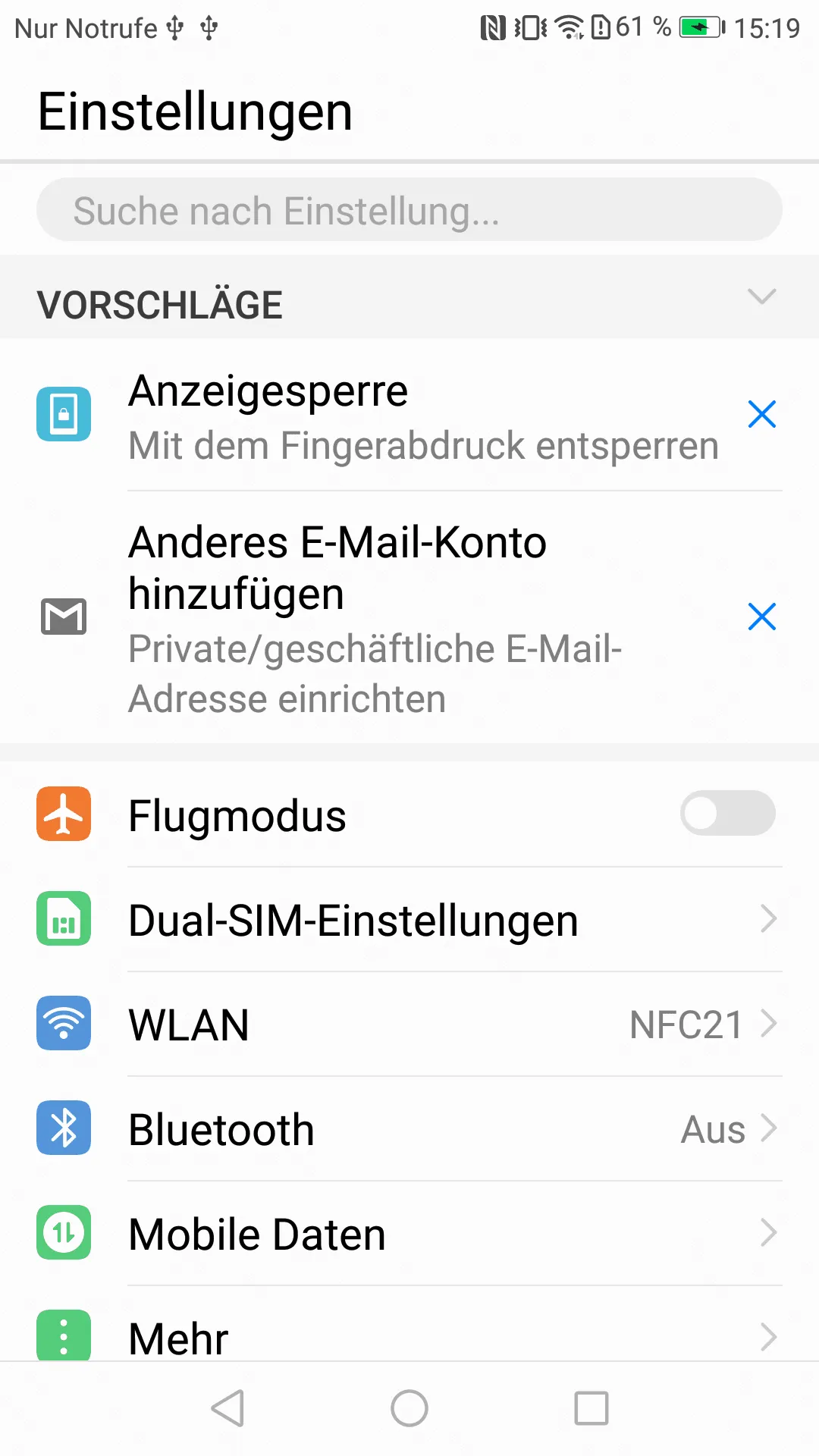The image size is (819, 1456).
Task: Return to the home screen
Action: coord(409,1408)
